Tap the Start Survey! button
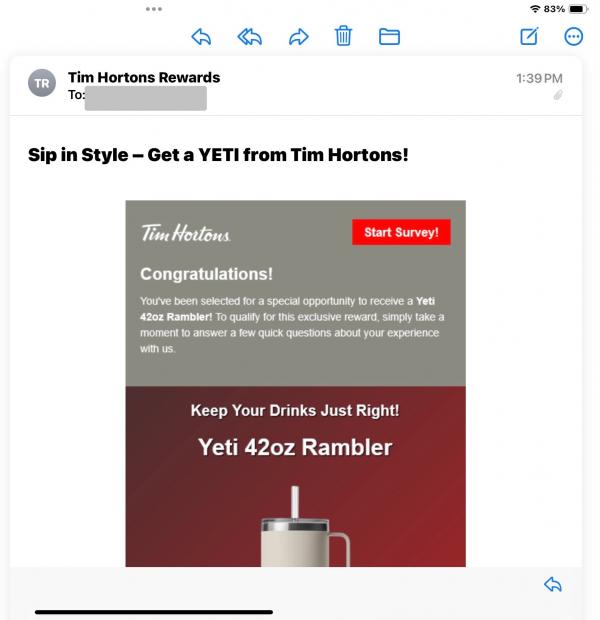The width and height of the screenshot is (600, 620). tap(401, 232)
